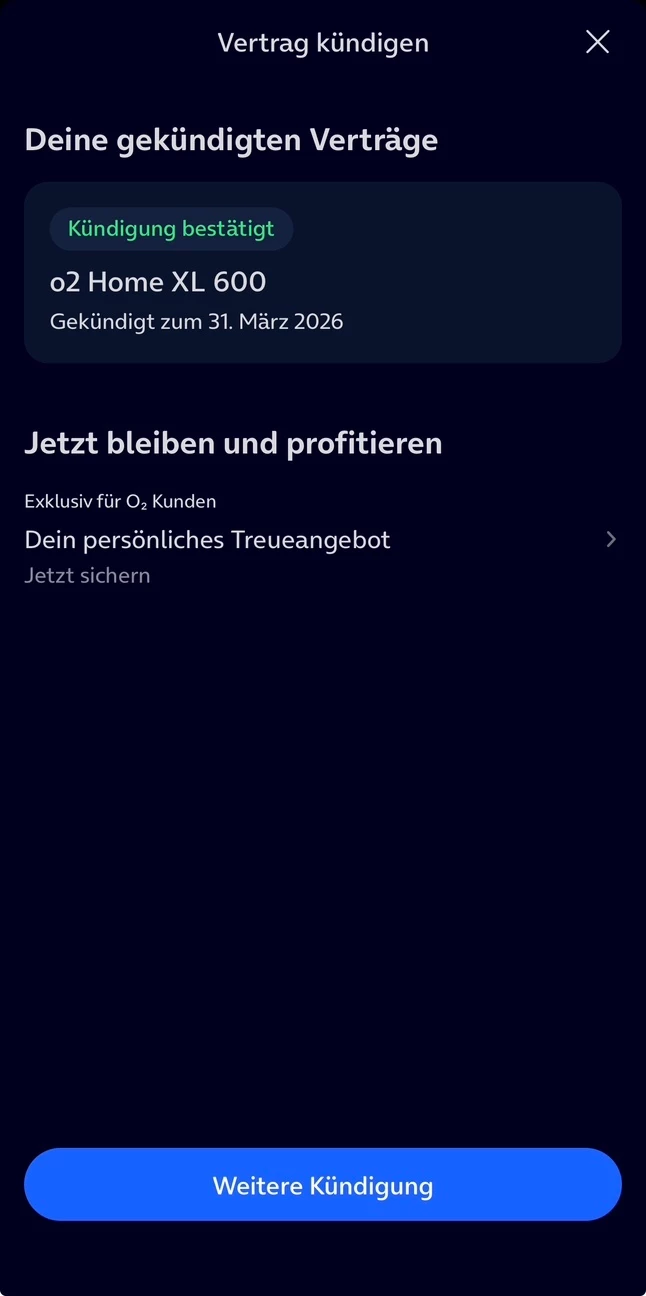Open Dein persönliches Treueangebot
Screen dimensions: 646x1296
[x=322, y=541]
